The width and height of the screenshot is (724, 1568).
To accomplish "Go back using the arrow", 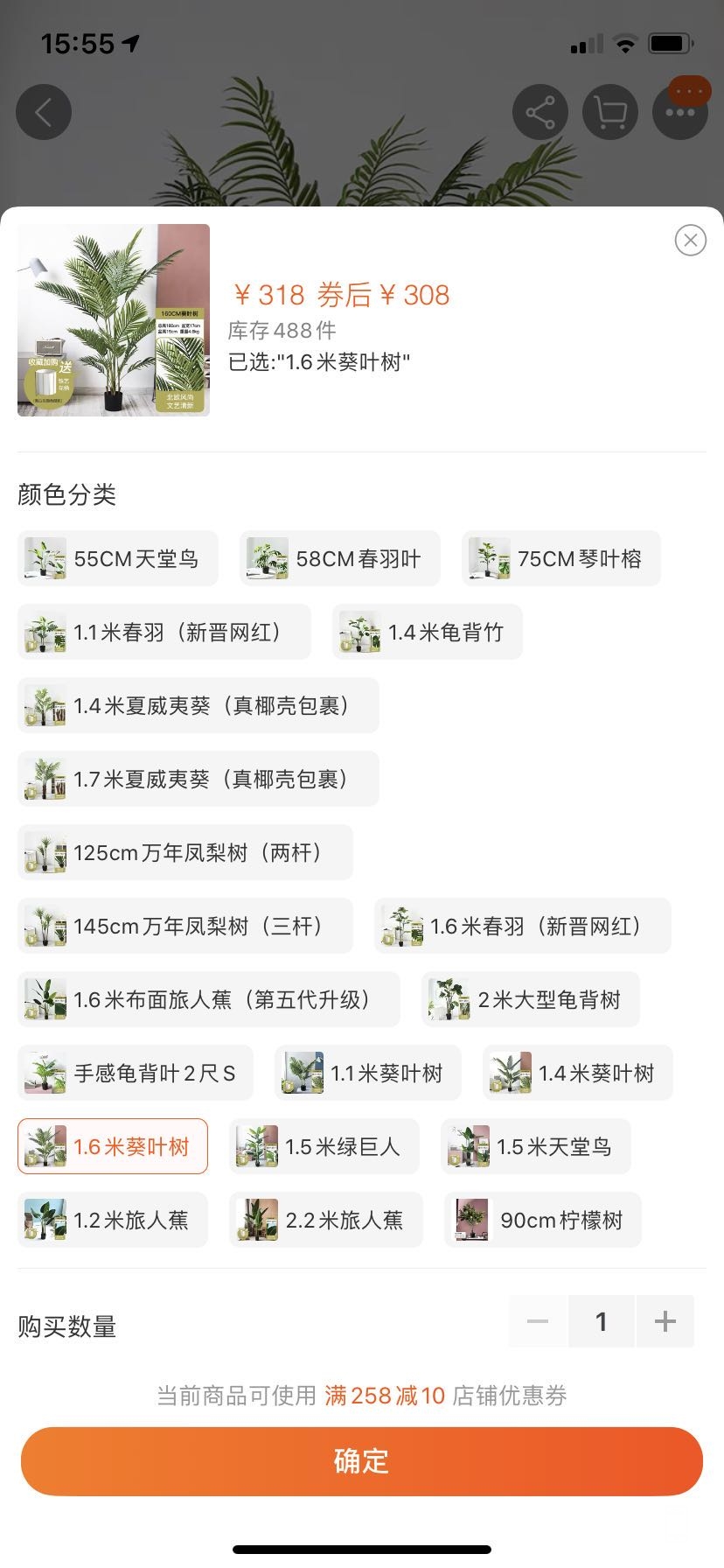I will 44,112.
